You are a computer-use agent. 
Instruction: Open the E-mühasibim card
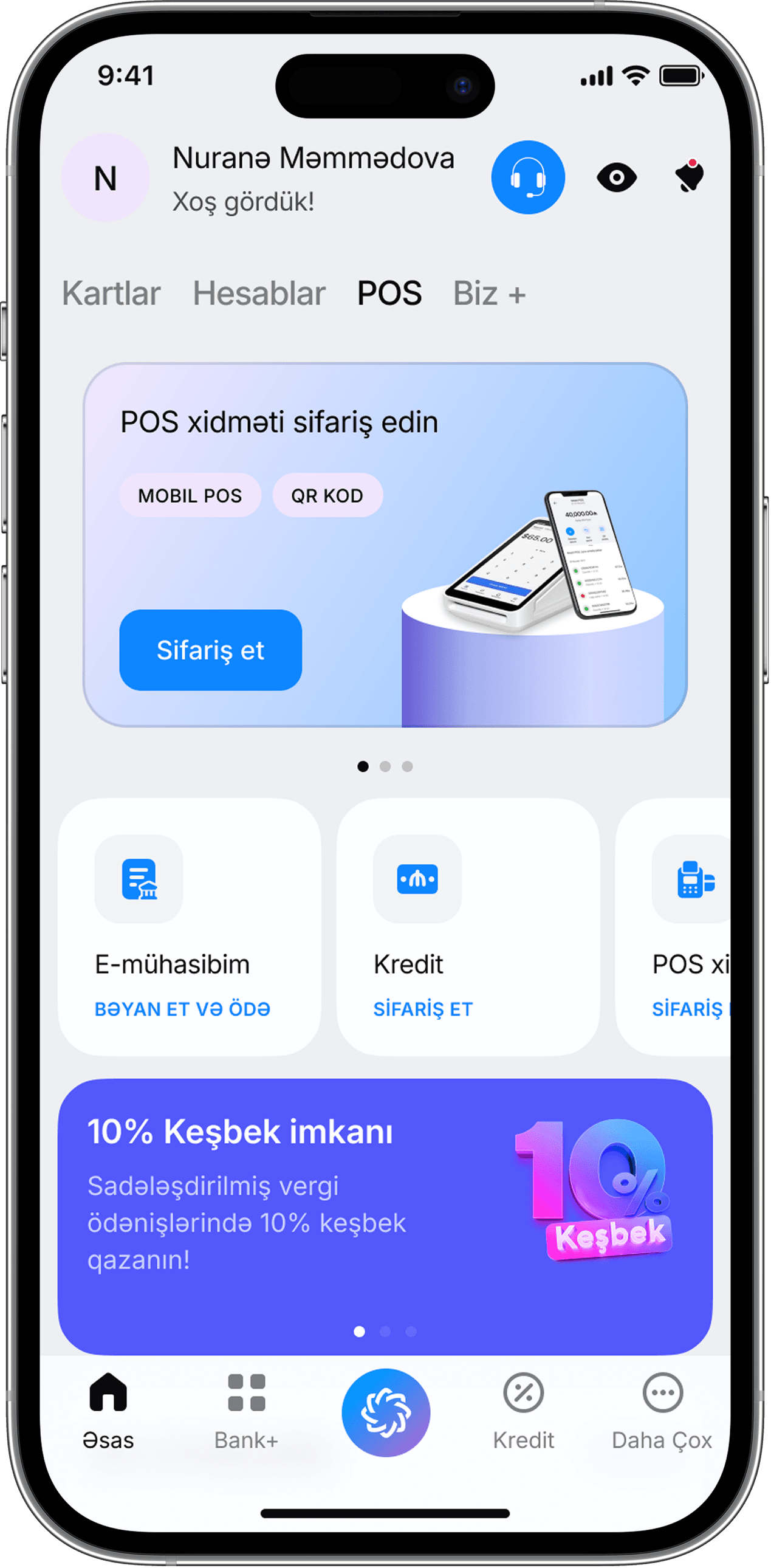(189, 926)
